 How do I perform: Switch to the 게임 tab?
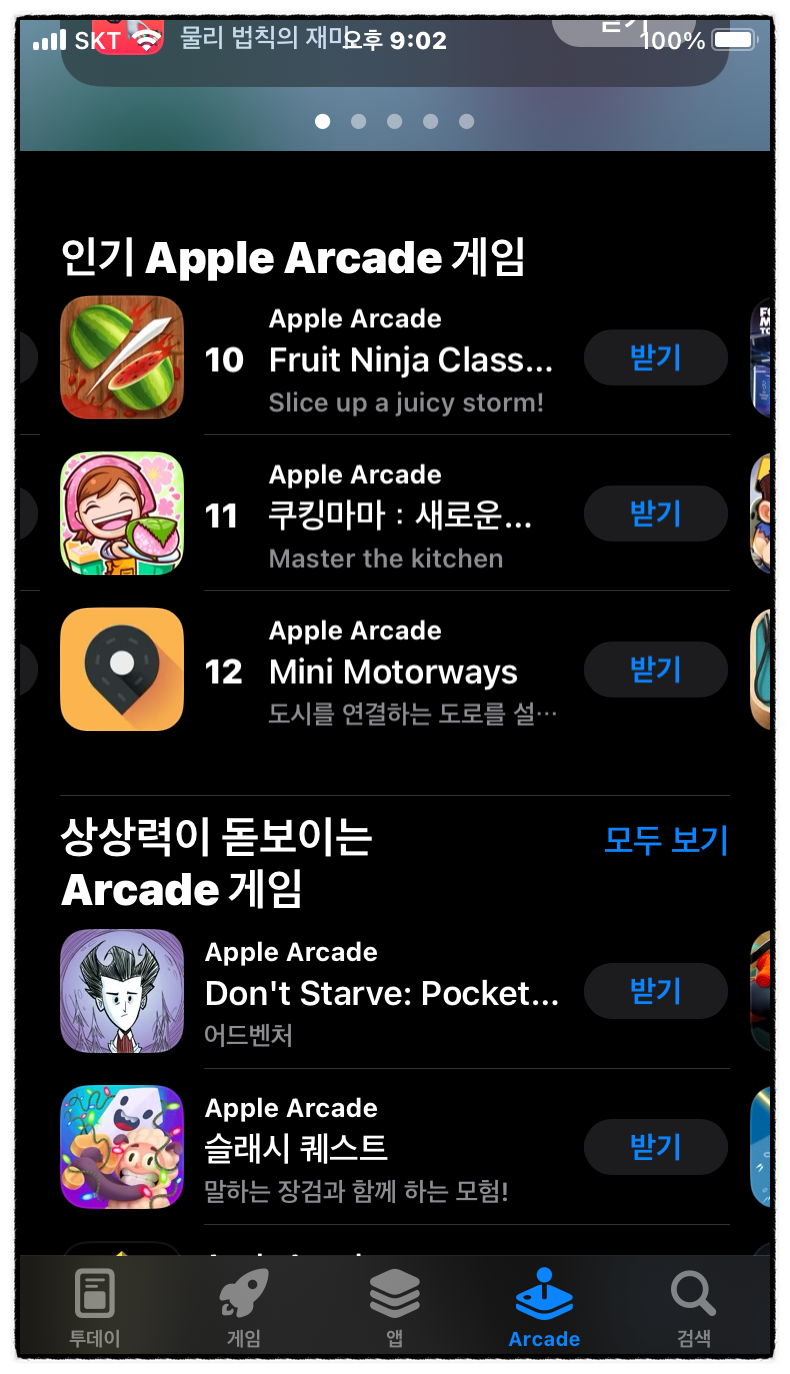click(244, 1308)
